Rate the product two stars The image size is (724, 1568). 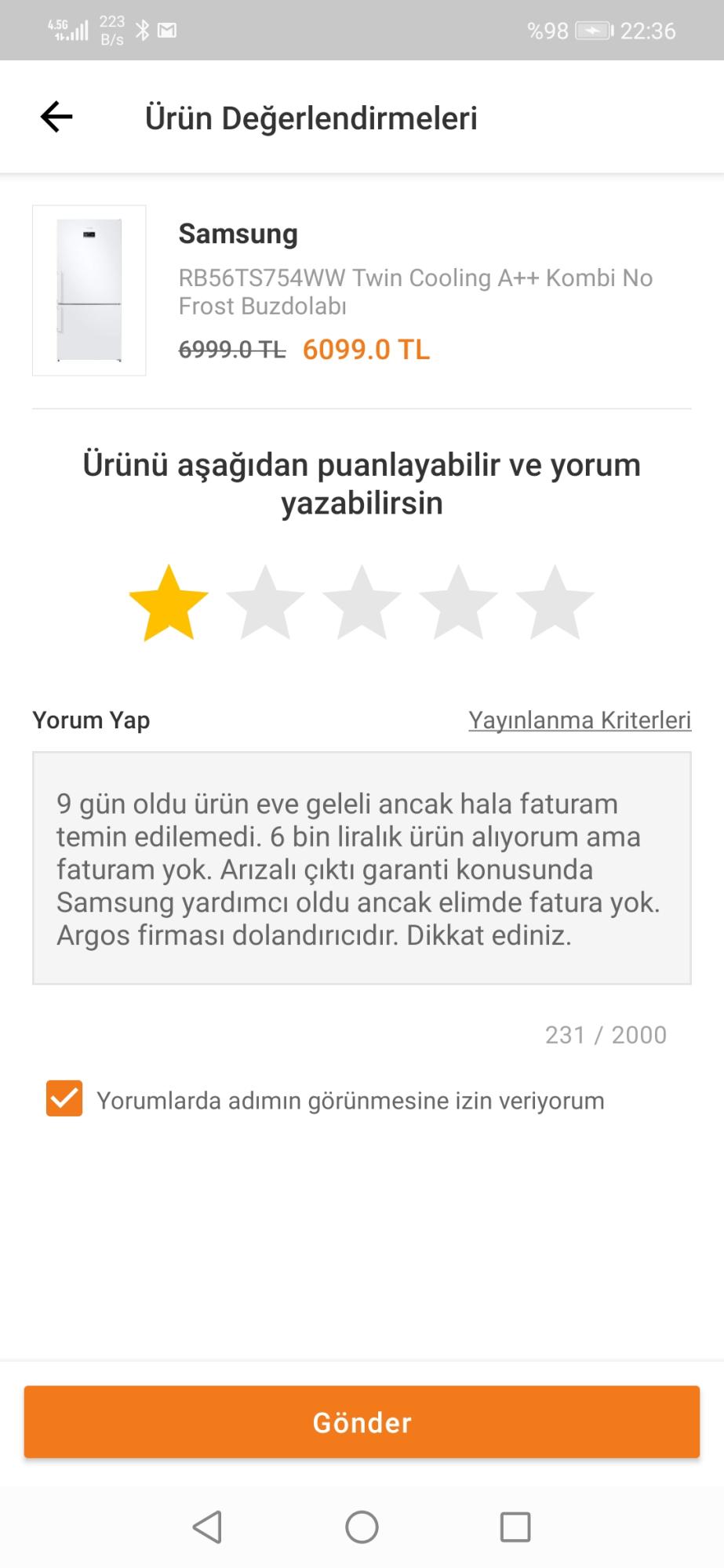265,602
